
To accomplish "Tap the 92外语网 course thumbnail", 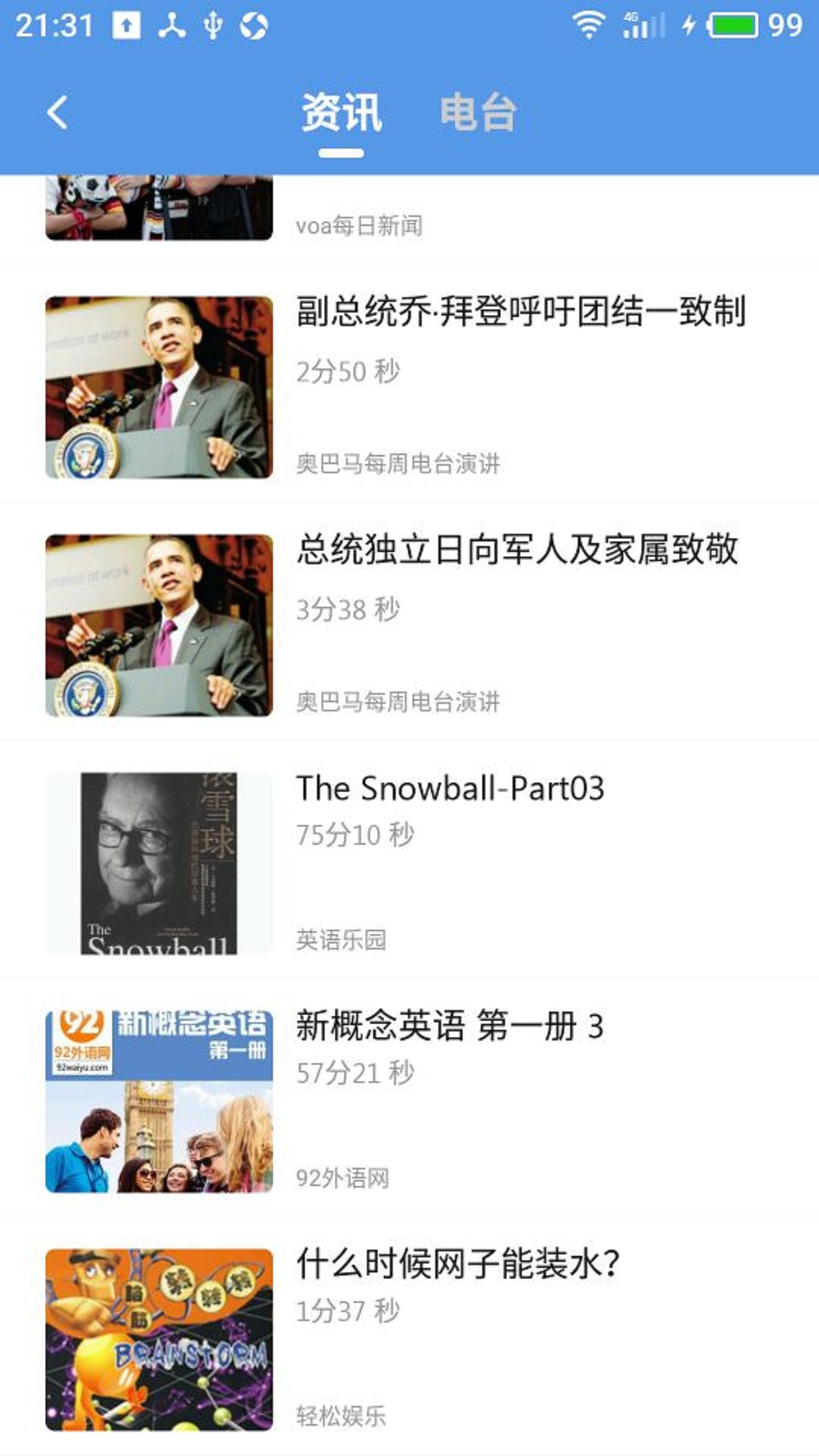I will 161,1100.
